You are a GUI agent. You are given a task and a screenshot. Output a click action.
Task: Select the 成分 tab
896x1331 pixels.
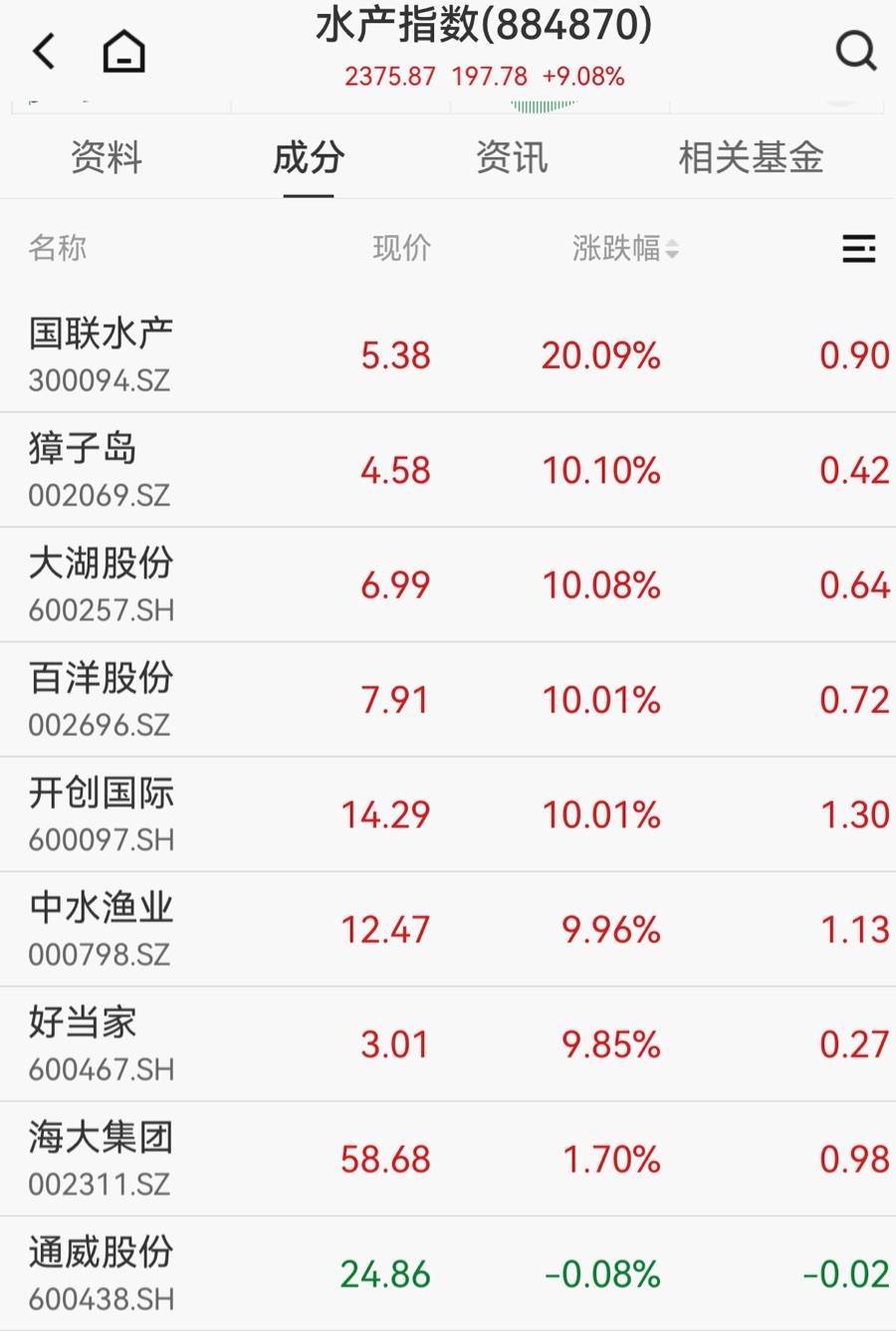[x=309, y=158]
